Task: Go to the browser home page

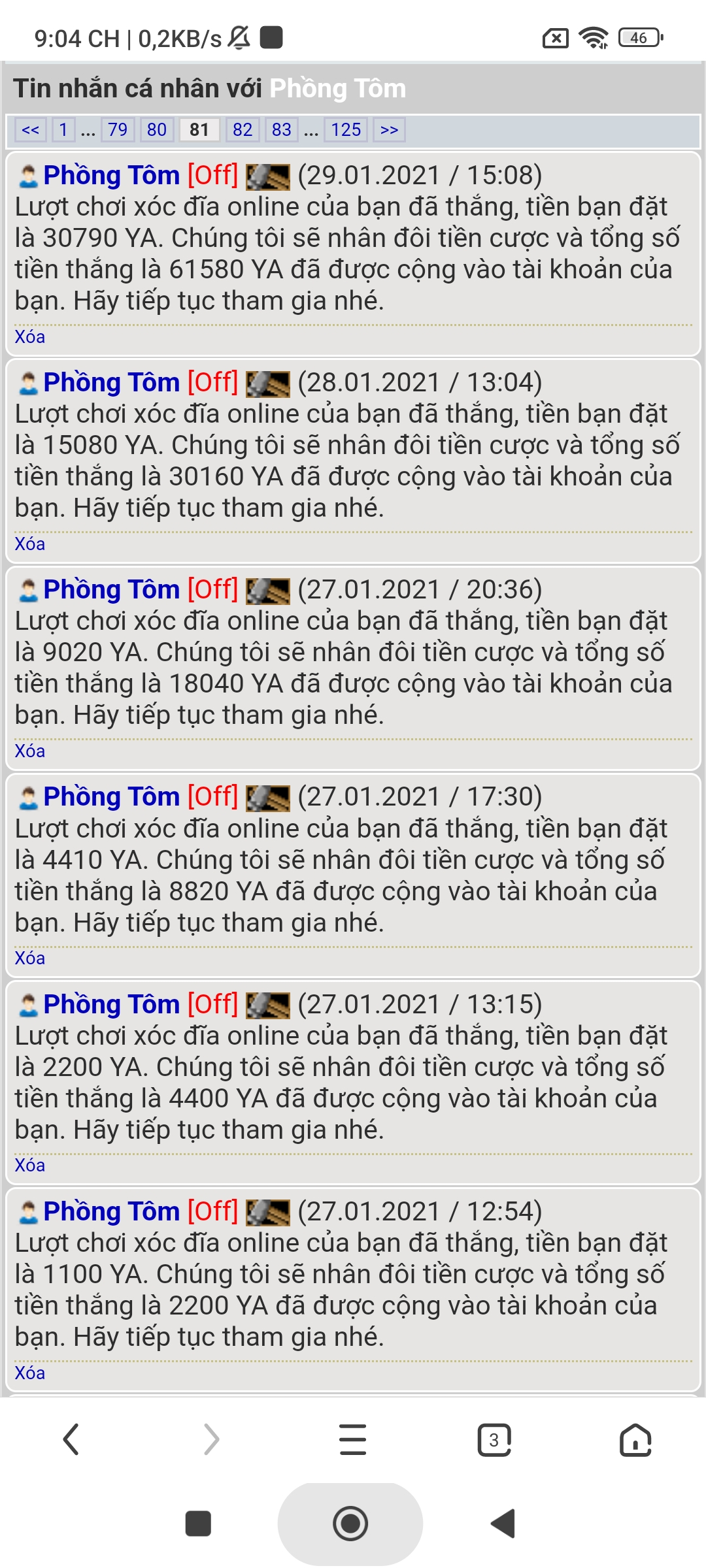Action: tap(635, 1439)
